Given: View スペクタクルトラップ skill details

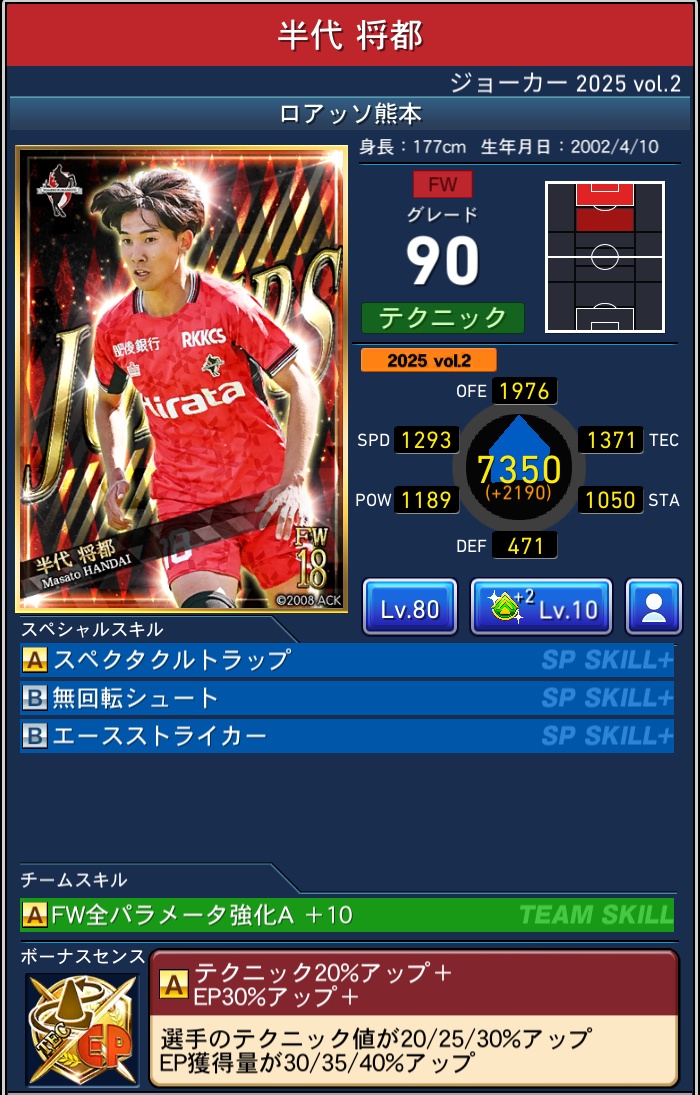Looking at the screenshot, I should tap(346, 660).
